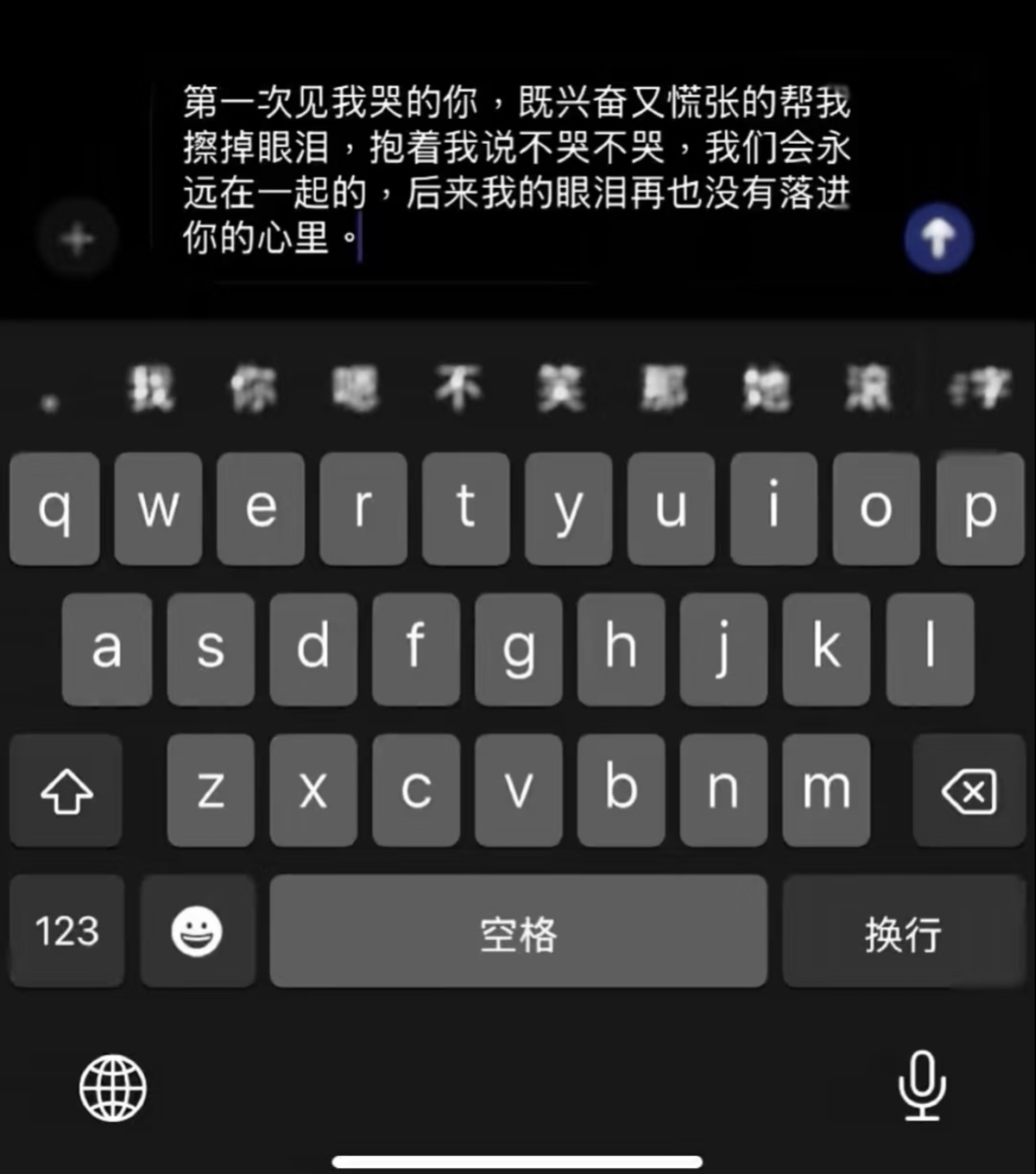Hit the backspace key
This screenshot has height=1174, width=1036.
click(969, 791)
